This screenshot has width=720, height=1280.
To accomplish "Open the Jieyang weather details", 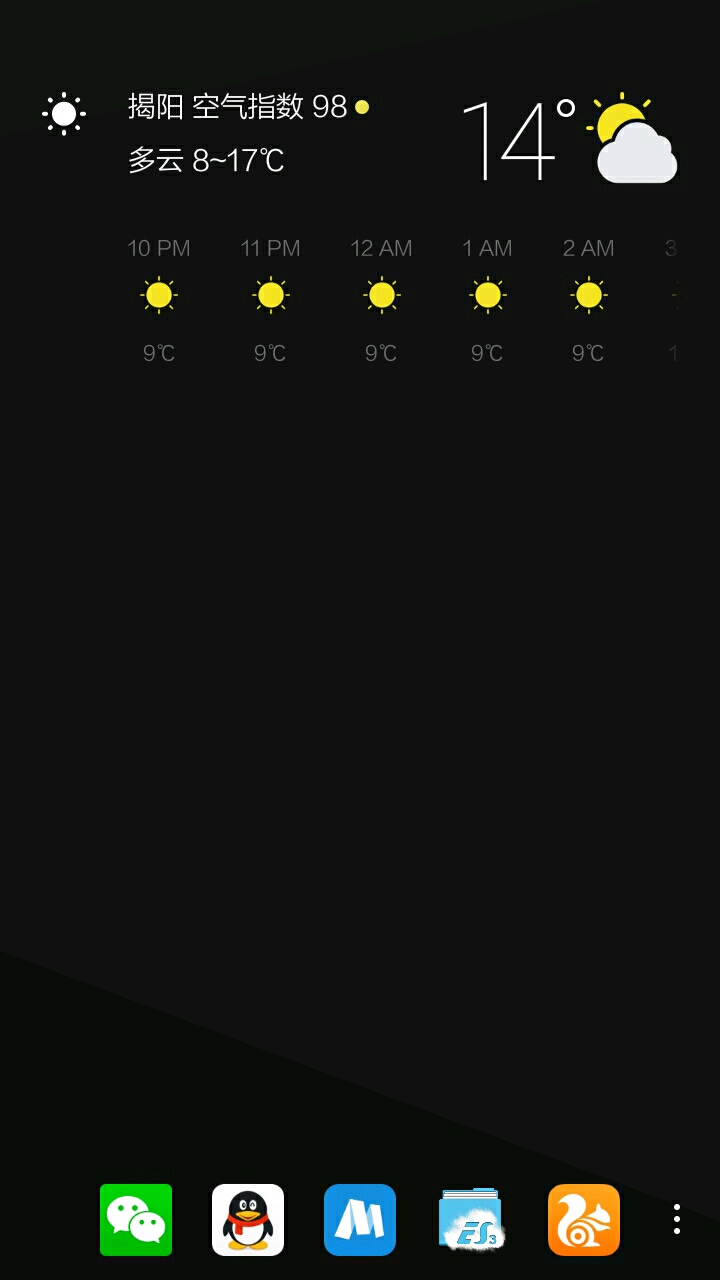I will tap(238, 107).
